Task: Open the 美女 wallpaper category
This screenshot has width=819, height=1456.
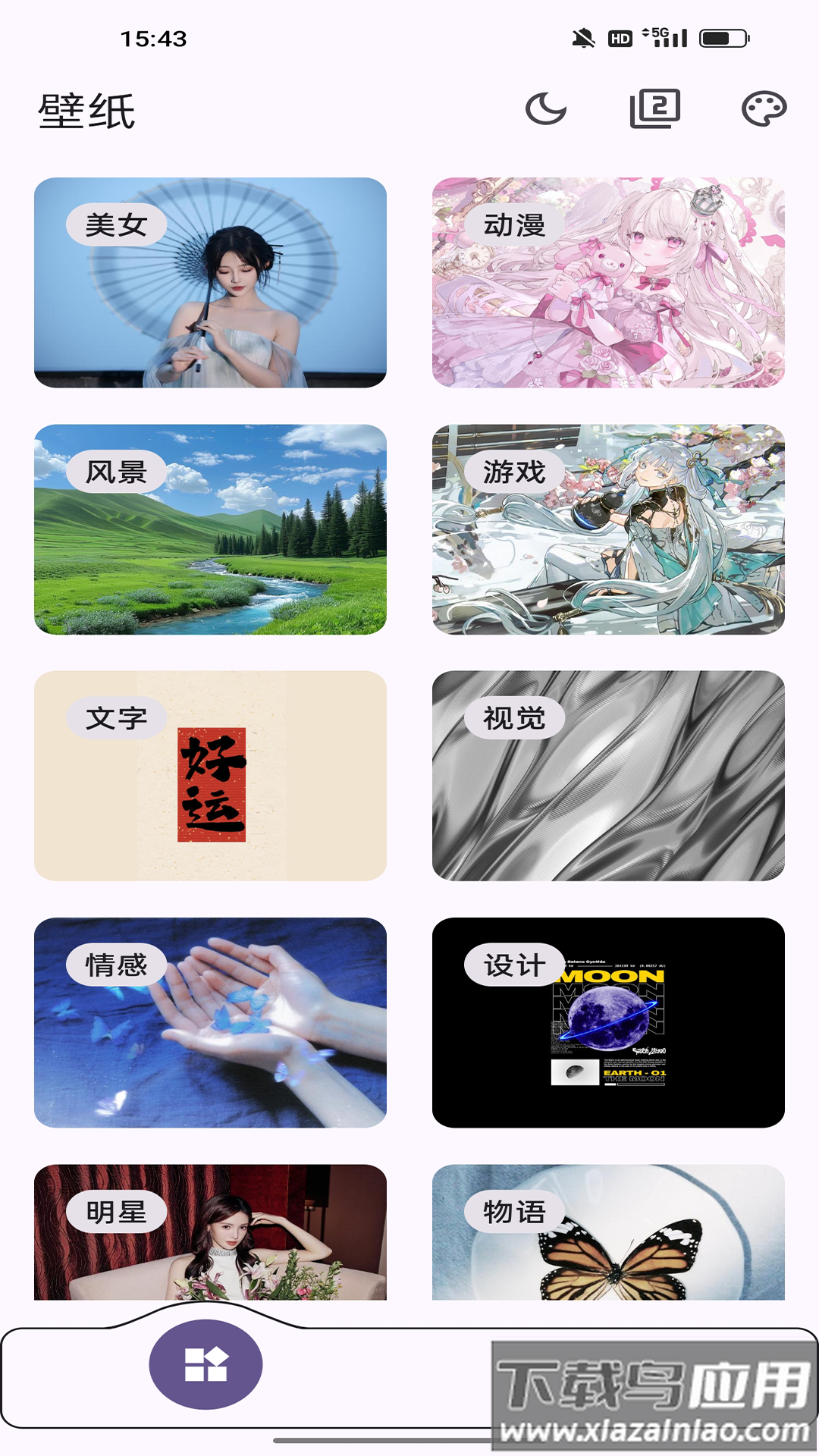Action: [118, 225]
